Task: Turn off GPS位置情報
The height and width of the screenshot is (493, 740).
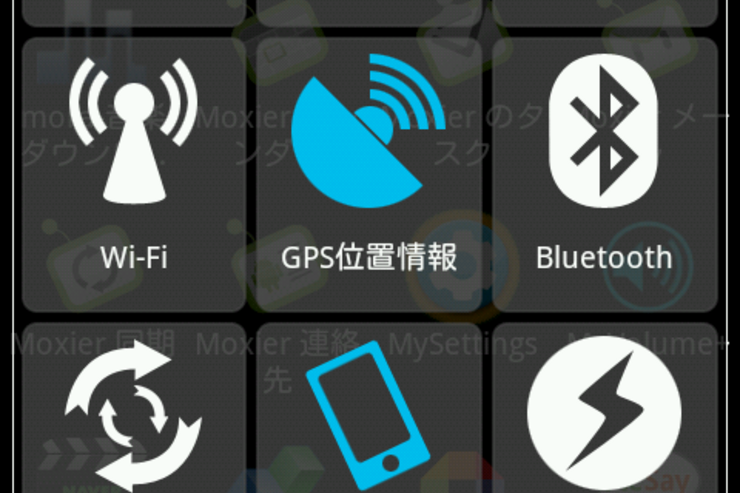Action: coord(369,175)
